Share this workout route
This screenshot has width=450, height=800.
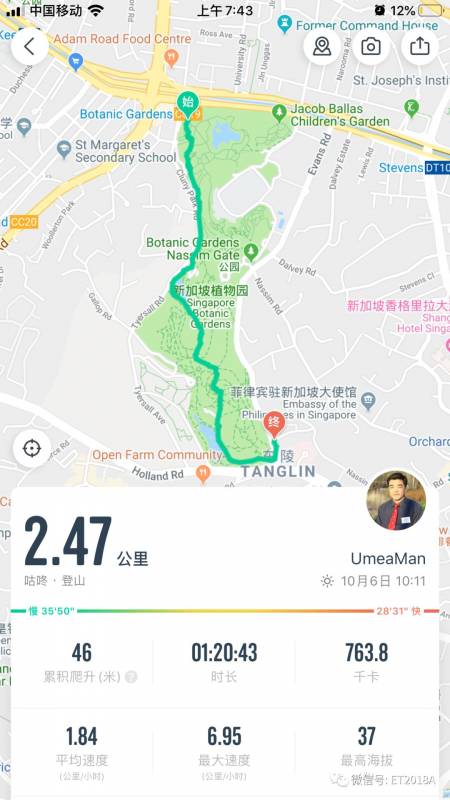point(419,46)
